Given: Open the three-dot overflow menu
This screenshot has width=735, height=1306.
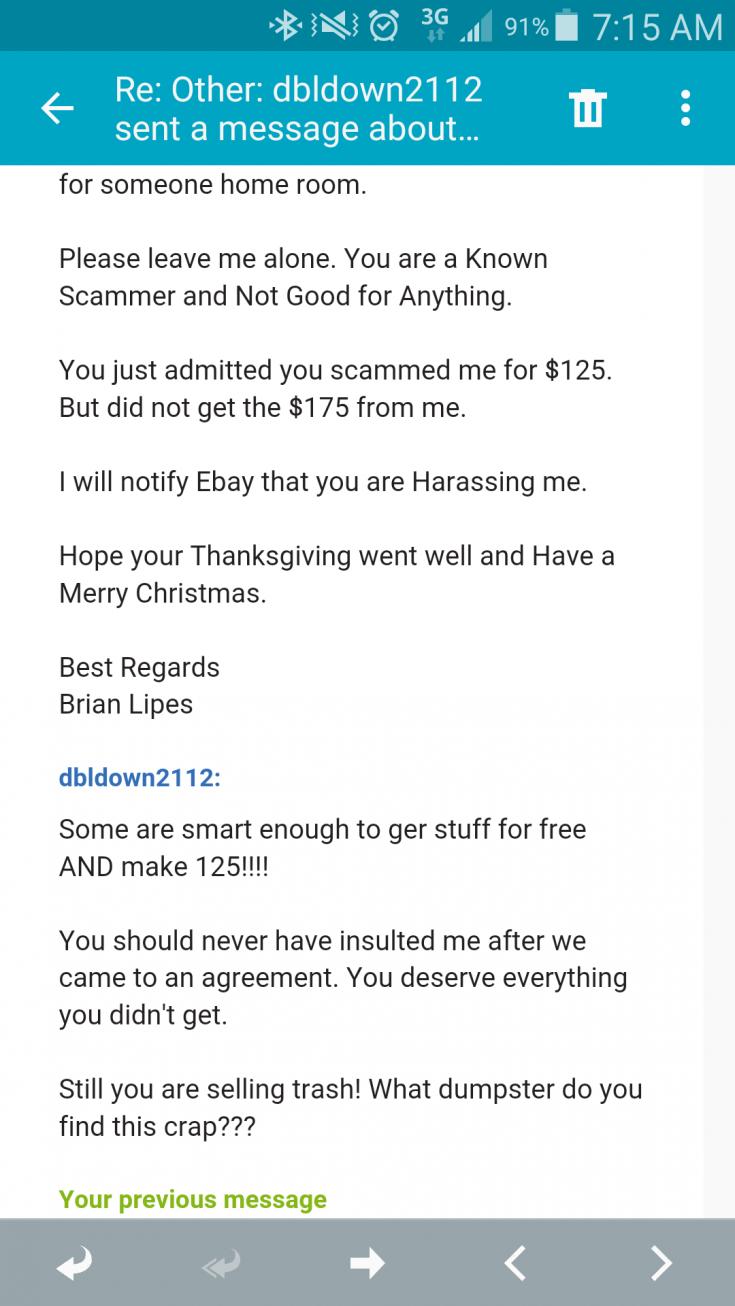Looking at the screenshot, I should 685,108.
